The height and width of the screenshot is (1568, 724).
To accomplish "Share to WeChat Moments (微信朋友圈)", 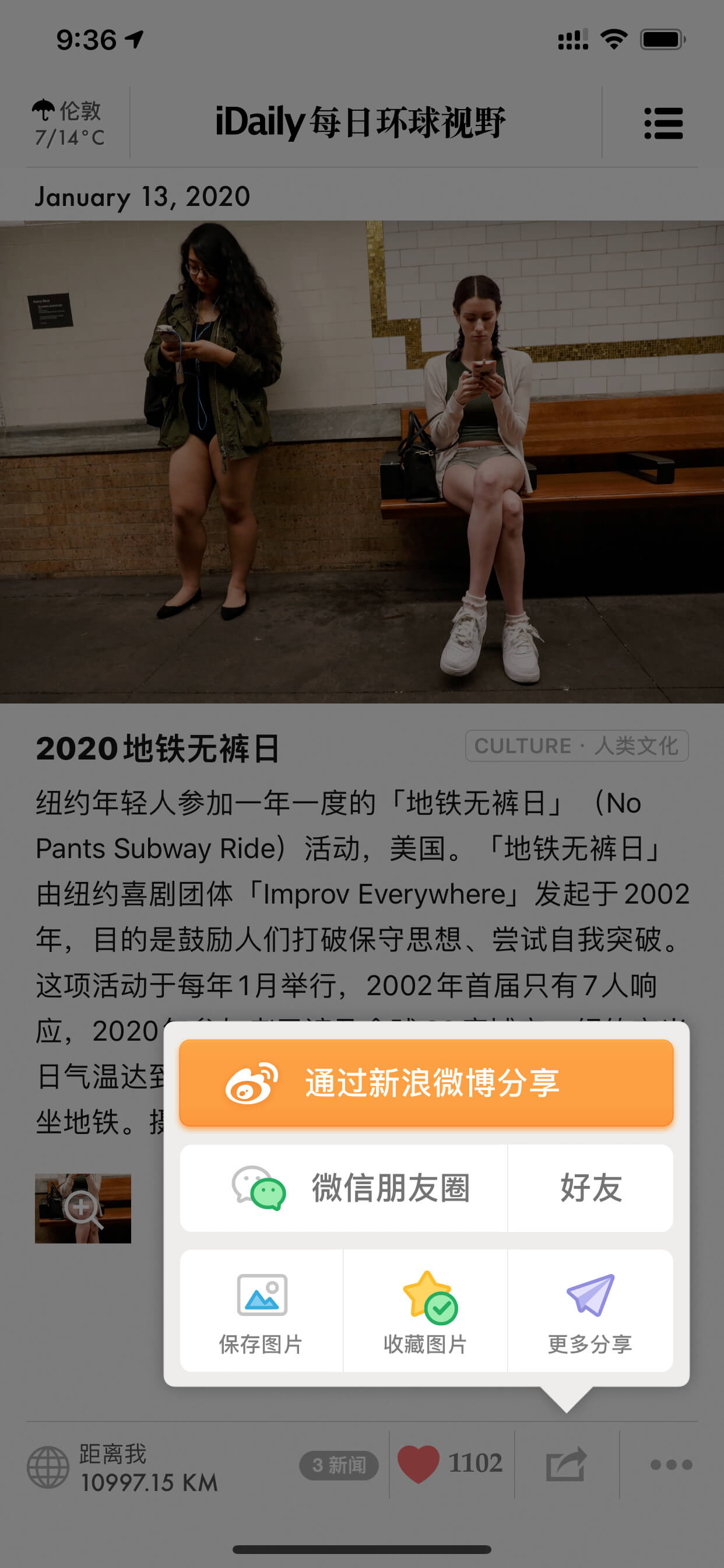I will [x=344, y=1188].
